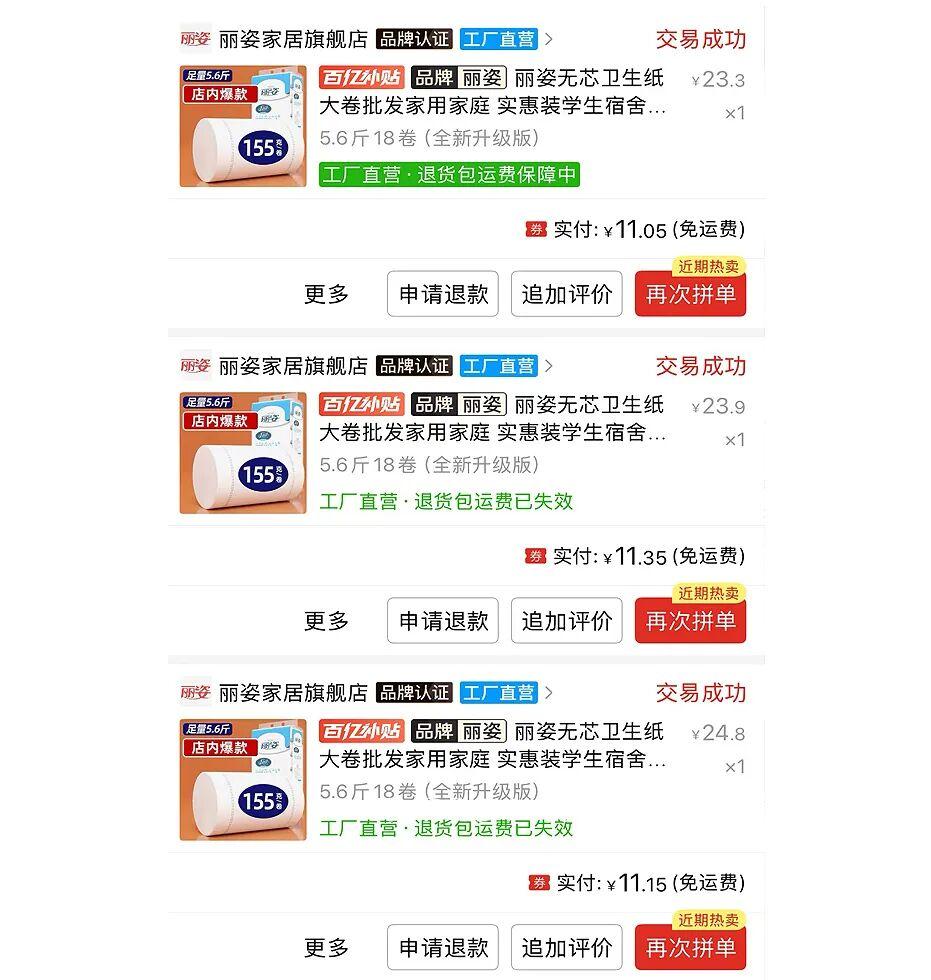
Task: Tap 申请退款 for the ¥11.35 order
Action: click(x=443, y=621)
